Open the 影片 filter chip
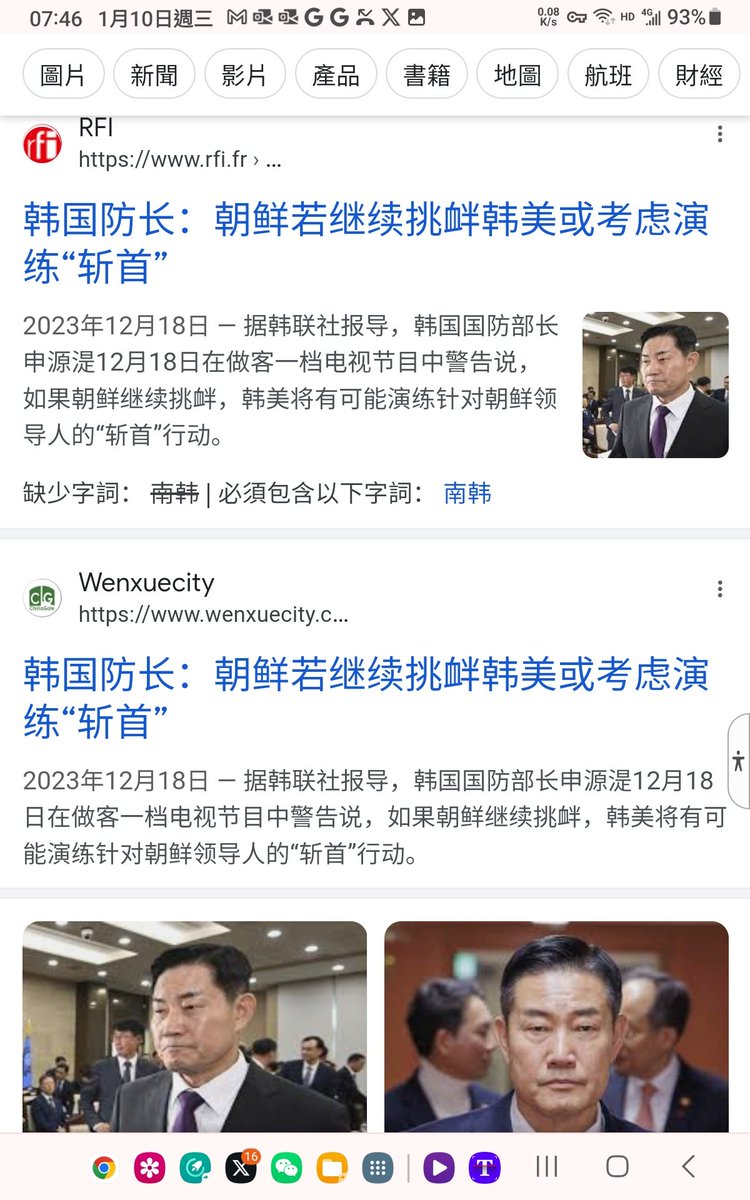Screen dimensions: 750x1200 coord(245,74)
